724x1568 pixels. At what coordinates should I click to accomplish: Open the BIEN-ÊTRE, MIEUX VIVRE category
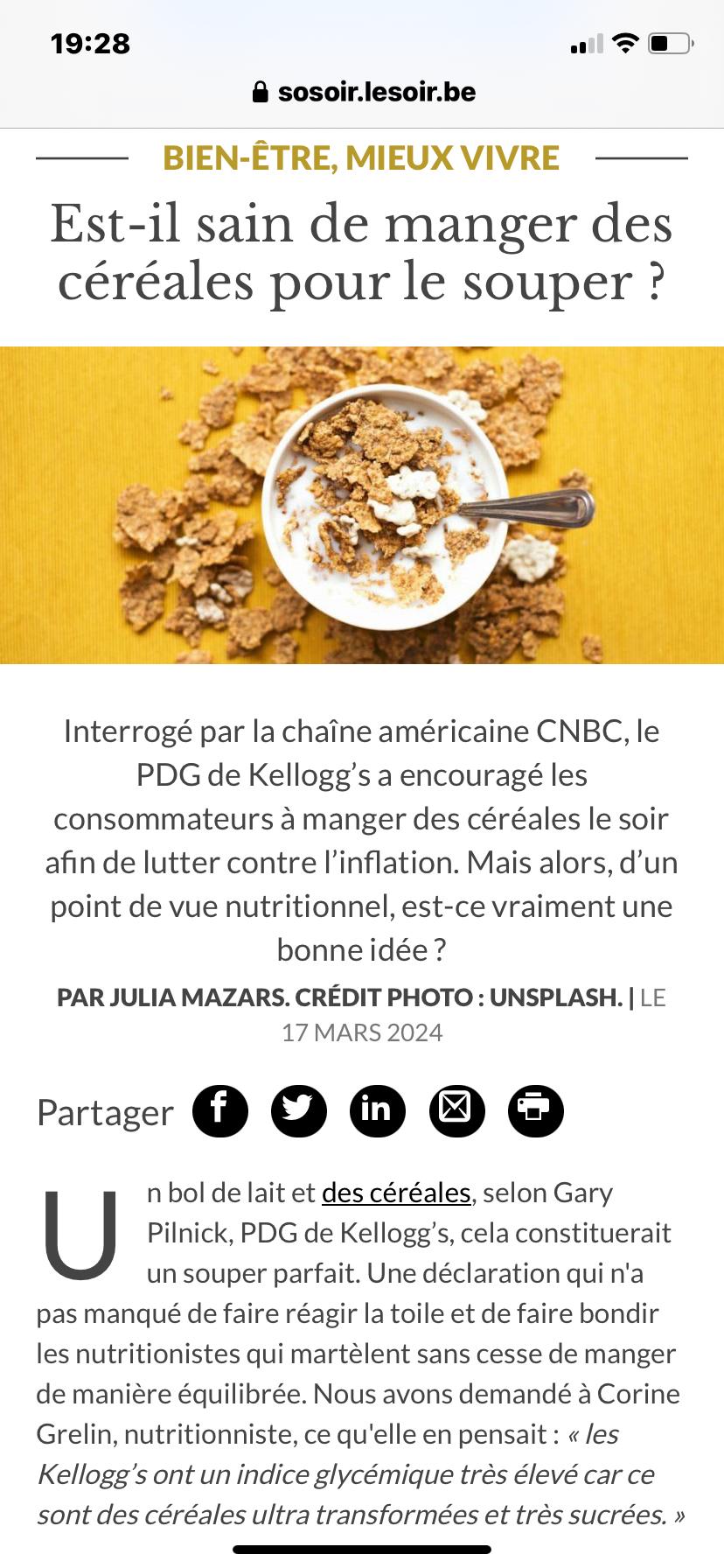tap(361, 158)
